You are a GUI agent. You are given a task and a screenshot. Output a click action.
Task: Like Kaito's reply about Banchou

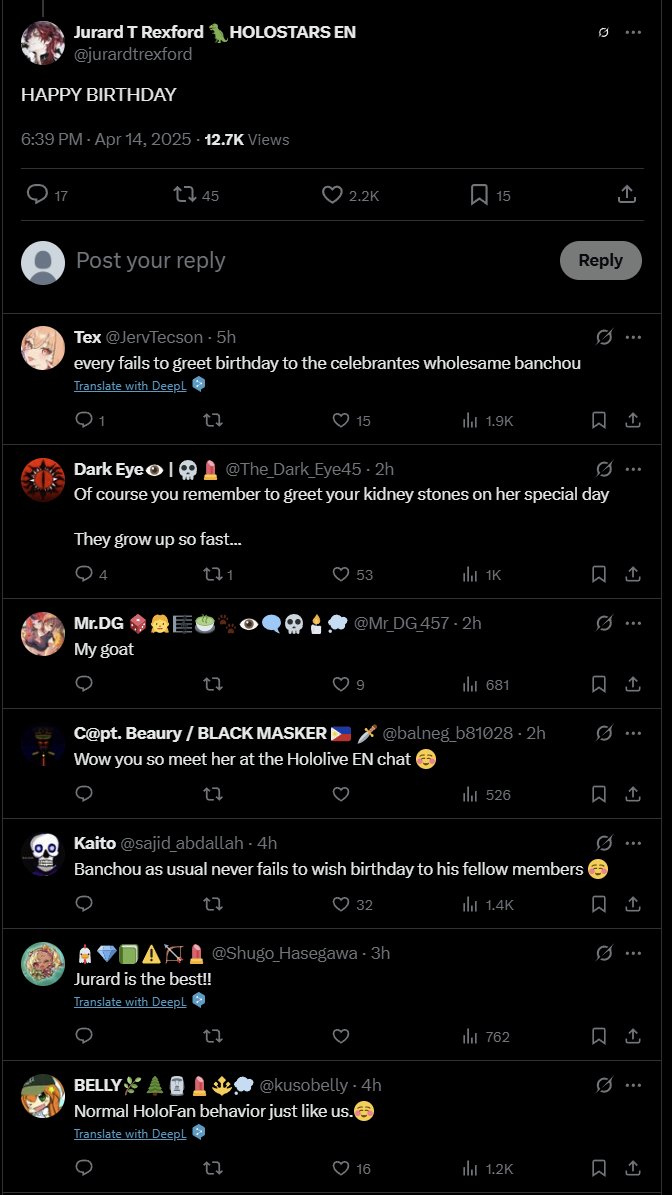341,904
